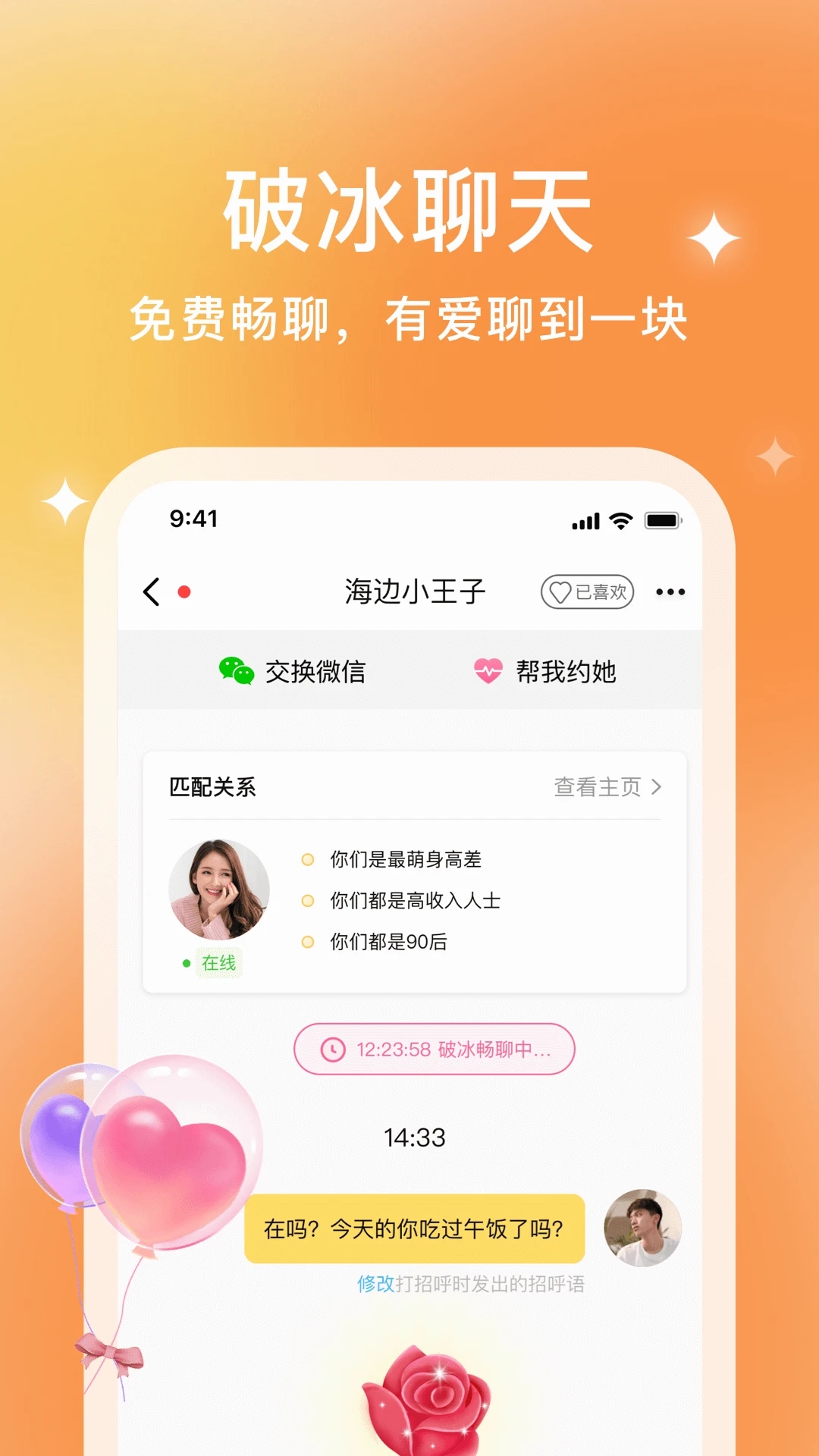The image size is (819, 1456).
Task: Tap the green online dot beside 在线
Action: pos(187,964)
